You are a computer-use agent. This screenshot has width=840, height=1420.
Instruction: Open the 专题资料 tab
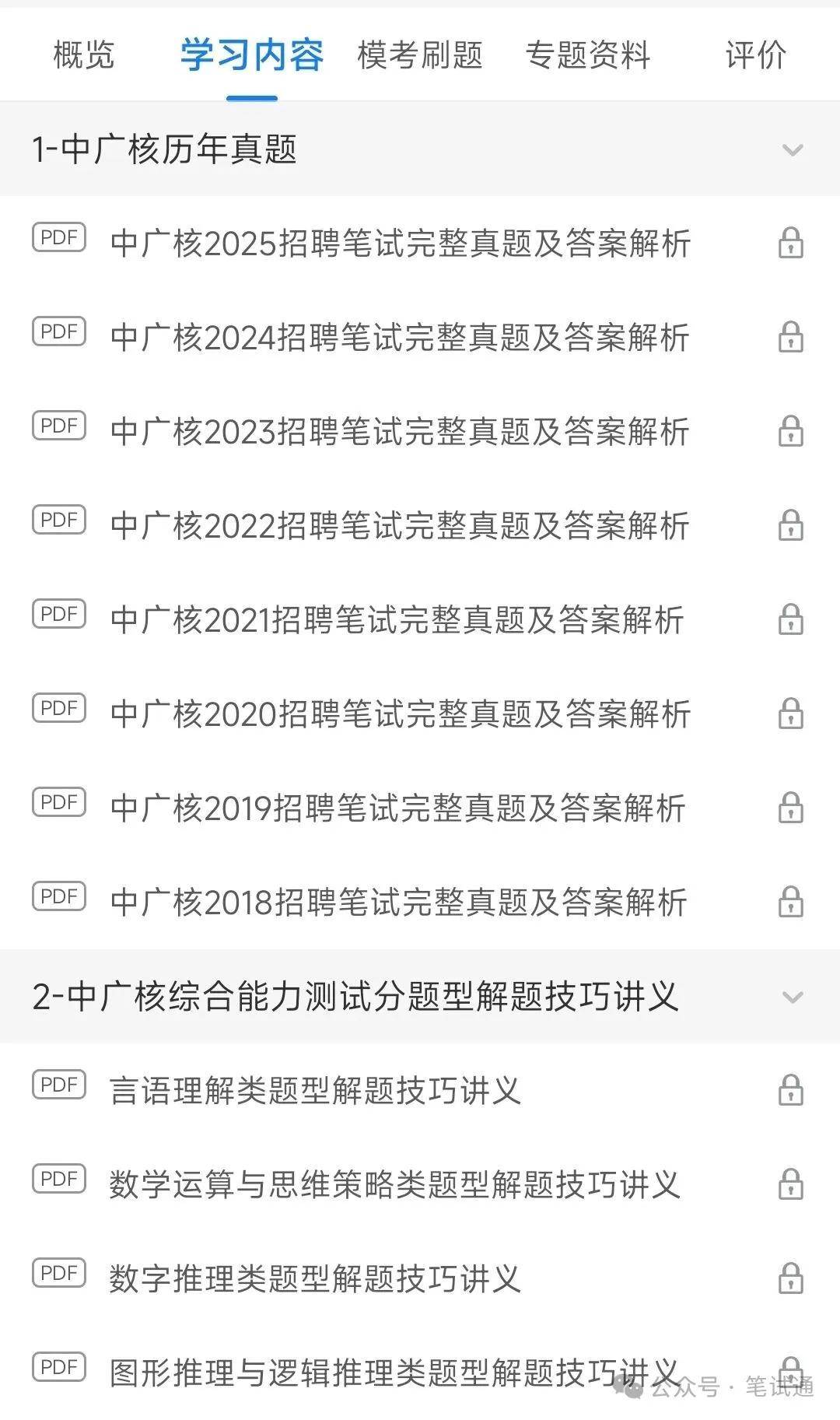(x=588, y=55)
